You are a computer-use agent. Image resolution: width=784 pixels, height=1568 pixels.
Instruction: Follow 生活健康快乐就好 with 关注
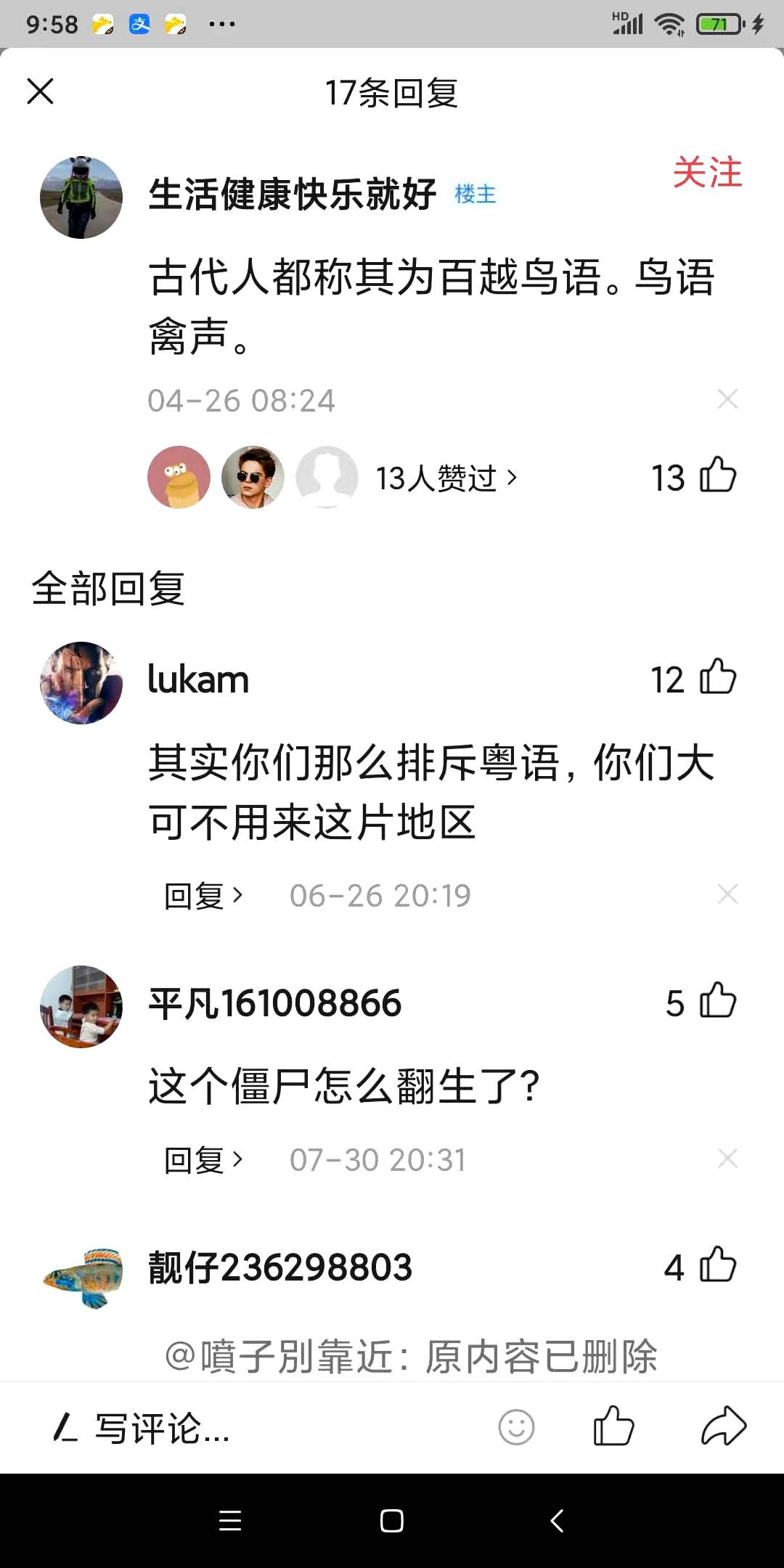pyautogui.click(x=707, y=173)
